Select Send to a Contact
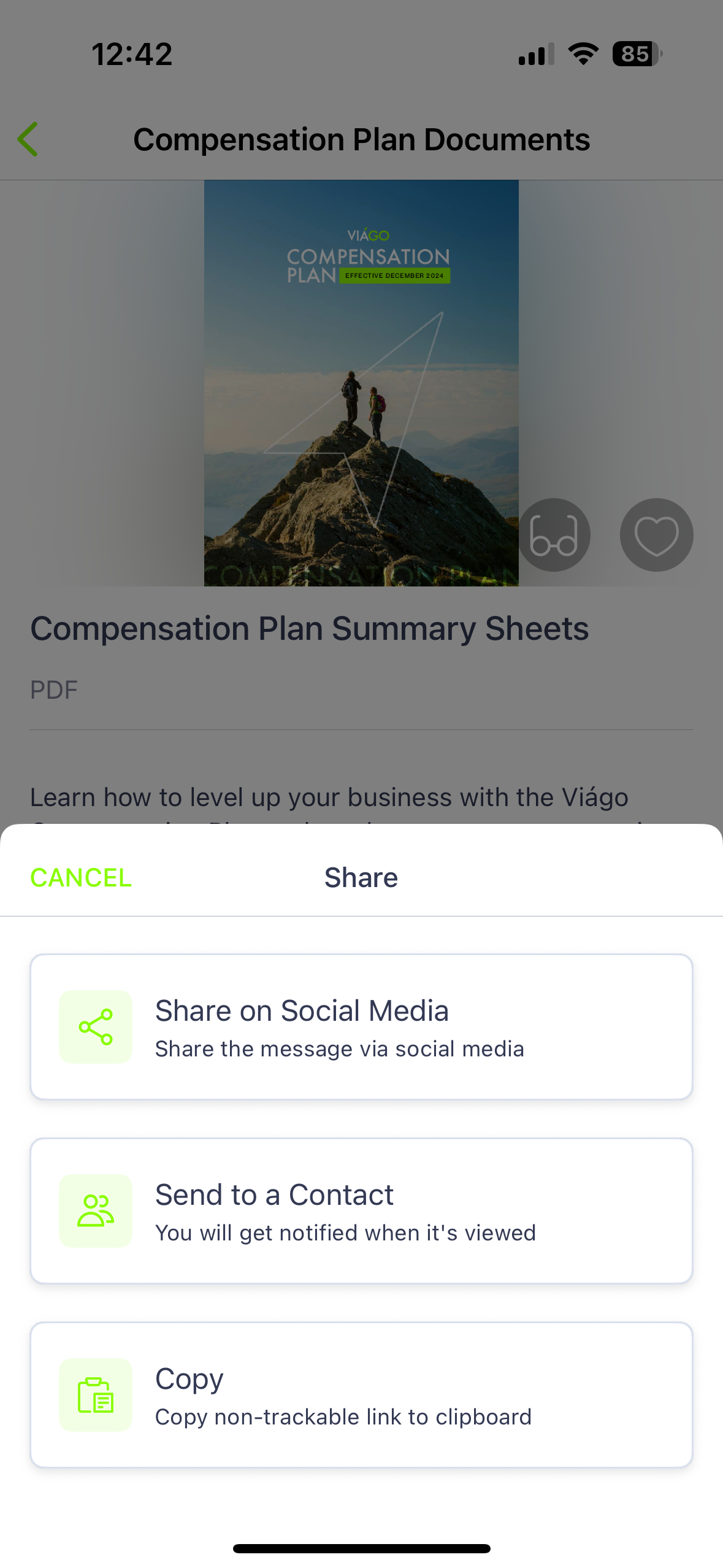Screen dimensions: 723x1568 [x=361, y=1210]
